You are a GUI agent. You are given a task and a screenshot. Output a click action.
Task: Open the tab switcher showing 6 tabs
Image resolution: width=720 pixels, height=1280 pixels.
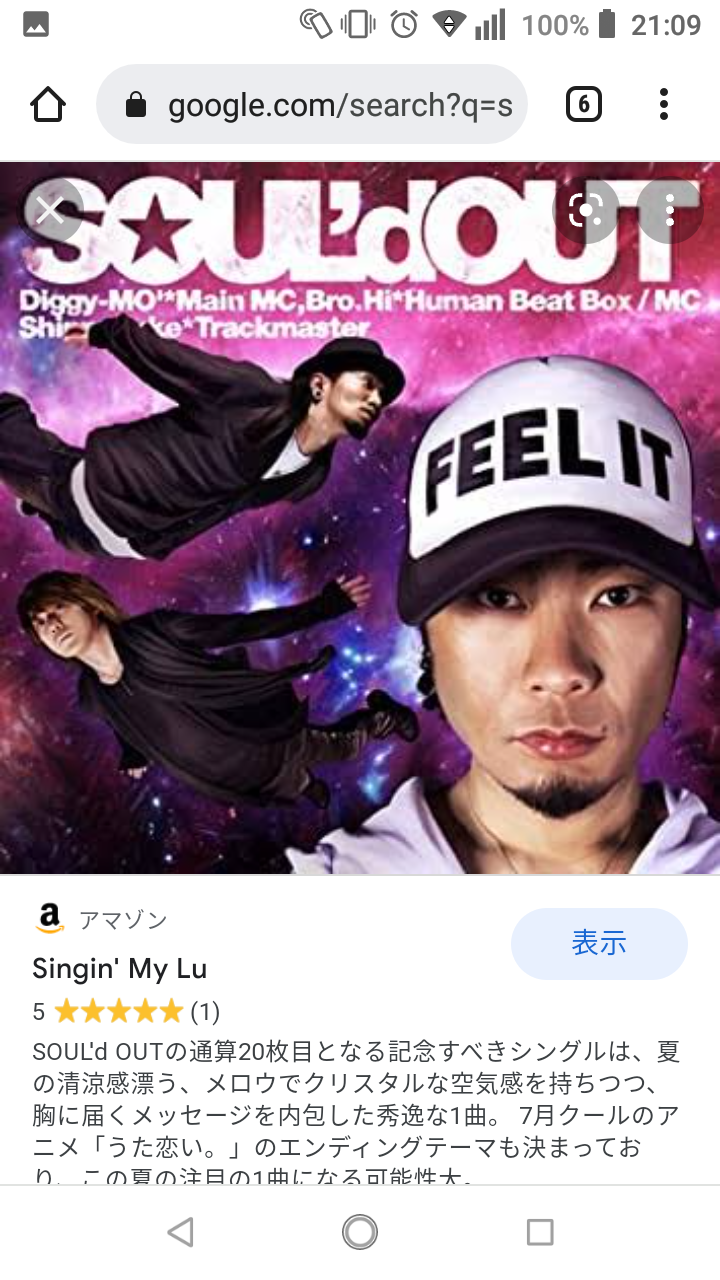coord(584,104)
